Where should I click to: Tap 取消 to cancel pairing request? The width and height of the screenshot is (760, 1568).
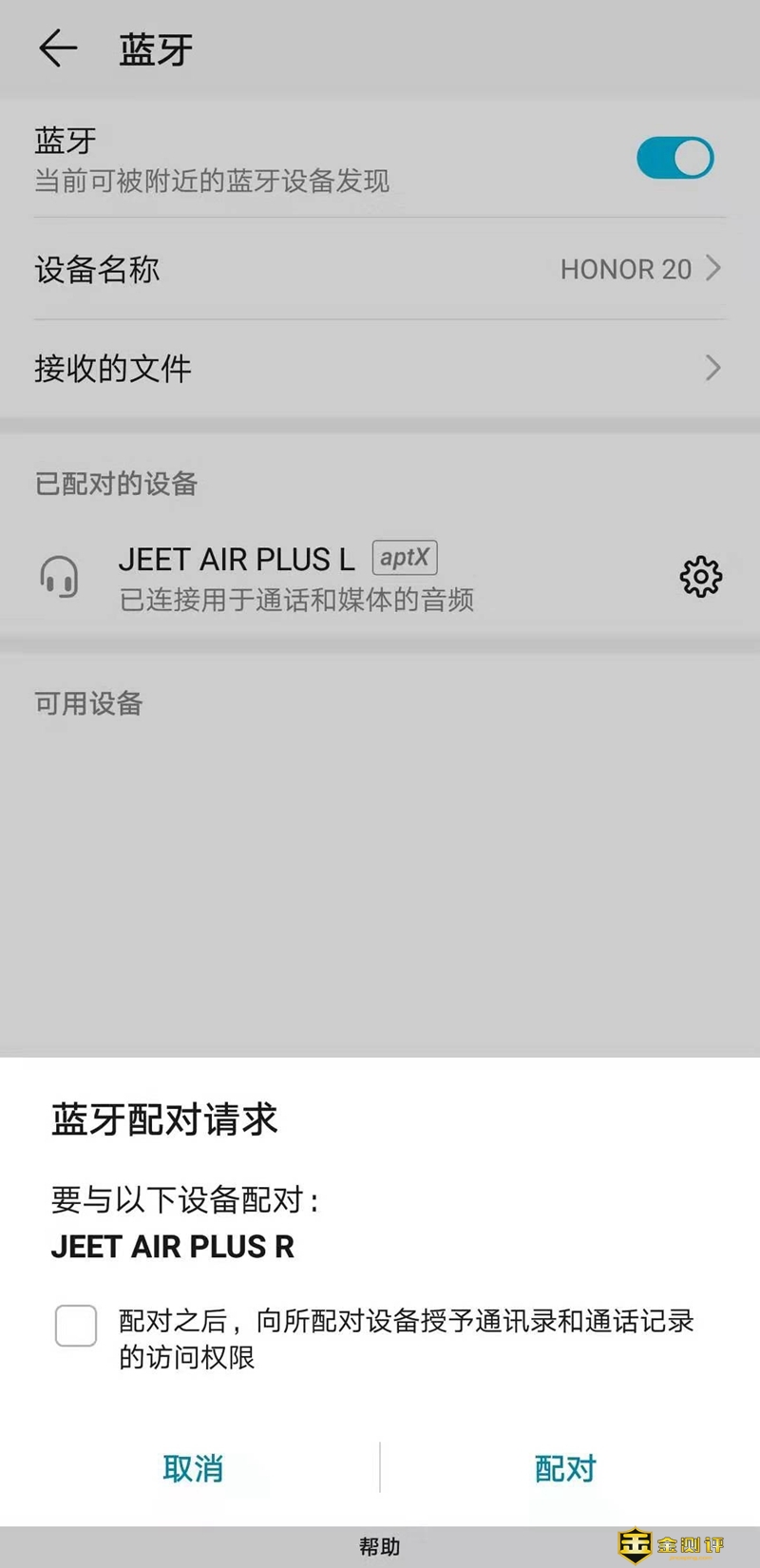(x=193, y=1468)
